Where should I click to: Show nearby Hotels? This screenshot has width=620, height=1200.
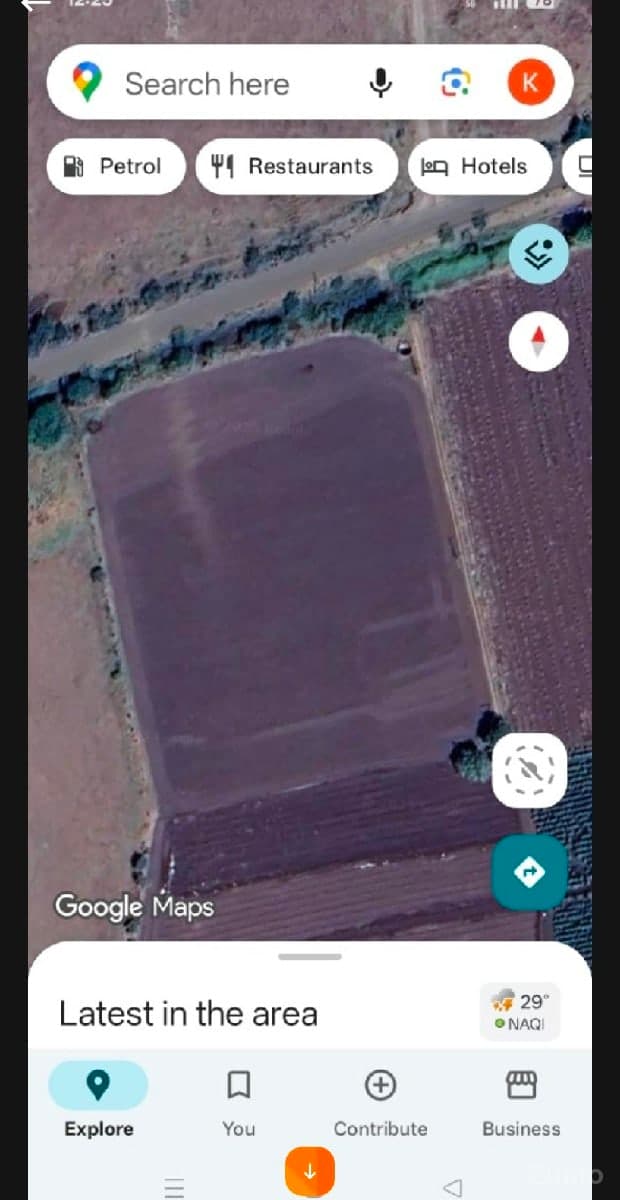479,166
